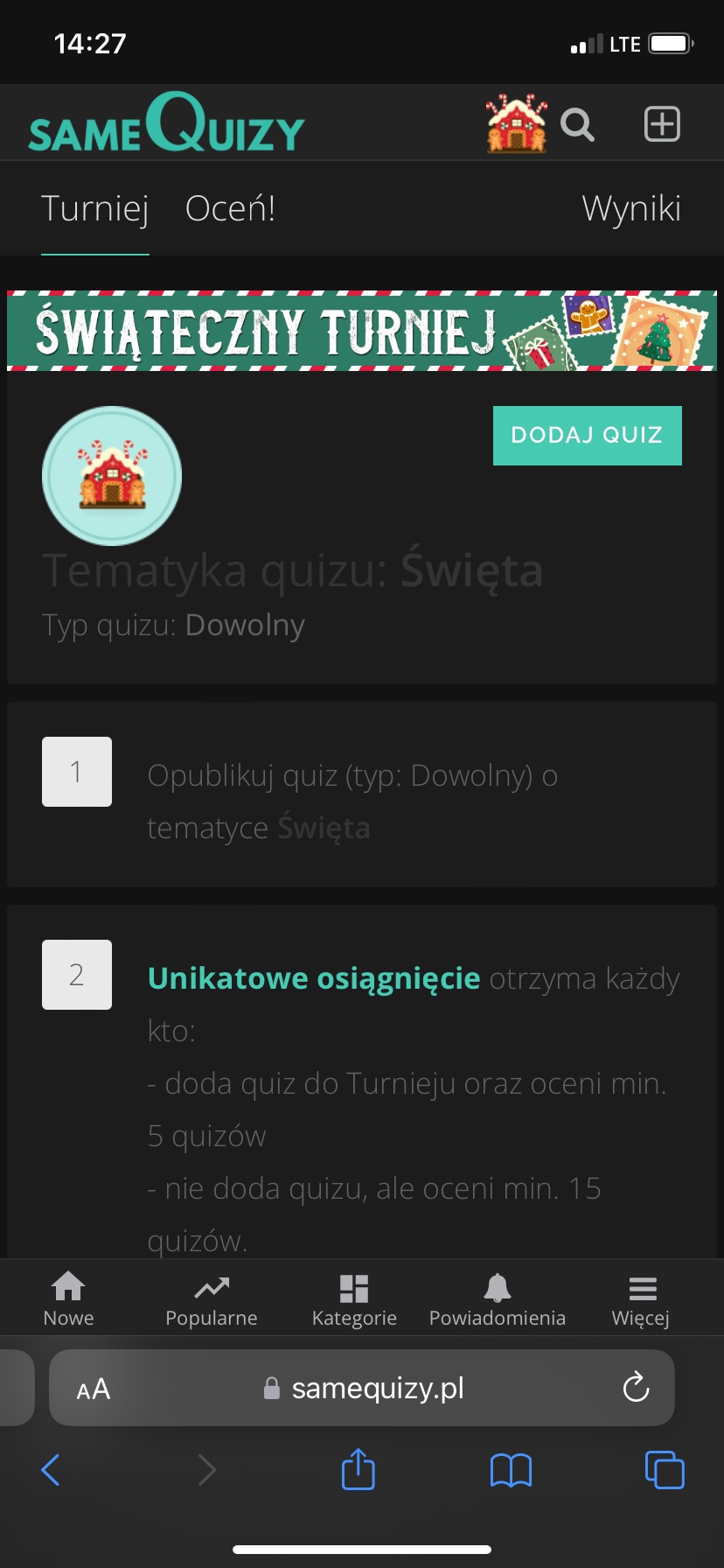
Task: Open the Kategorie section
Action: point(354,1299)
